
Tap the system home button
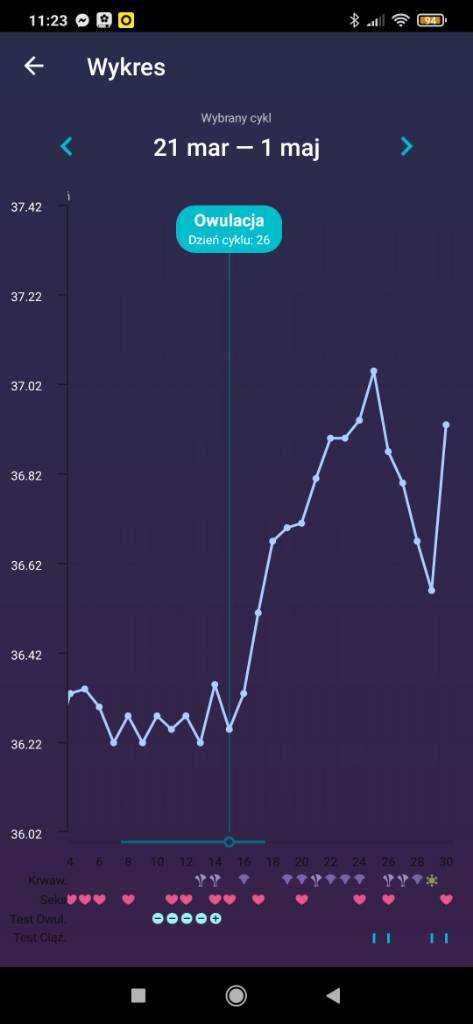pyautogui.click(x=236, y=995)
